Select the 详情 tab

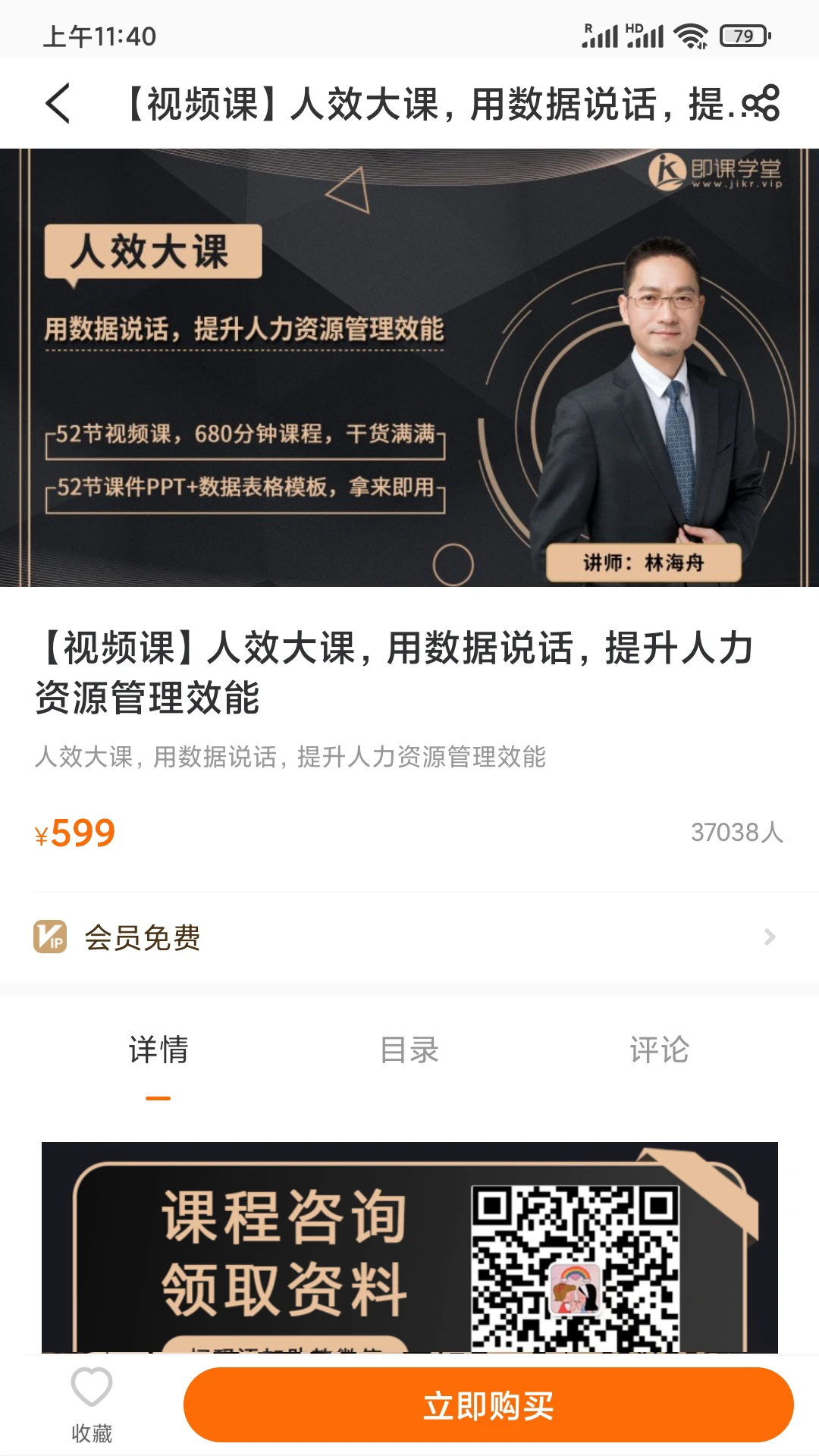tap(160, 1050)
